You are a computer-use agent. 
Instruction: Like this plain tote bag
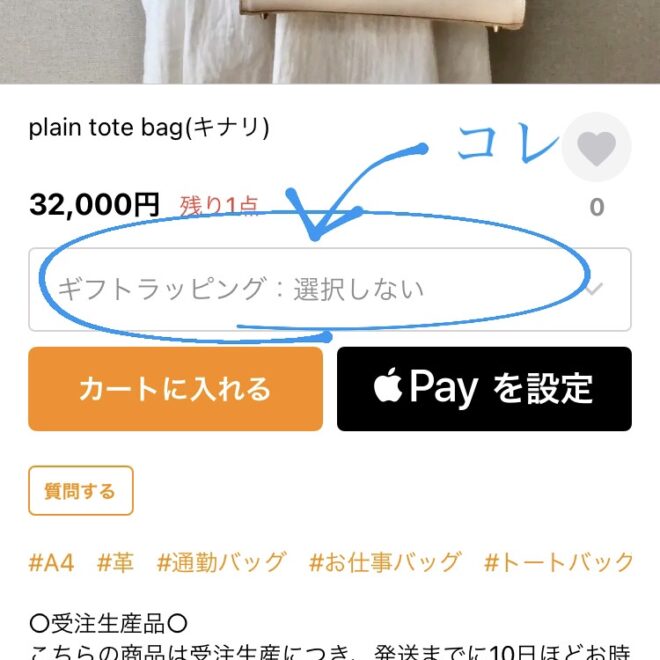point(596,148)
